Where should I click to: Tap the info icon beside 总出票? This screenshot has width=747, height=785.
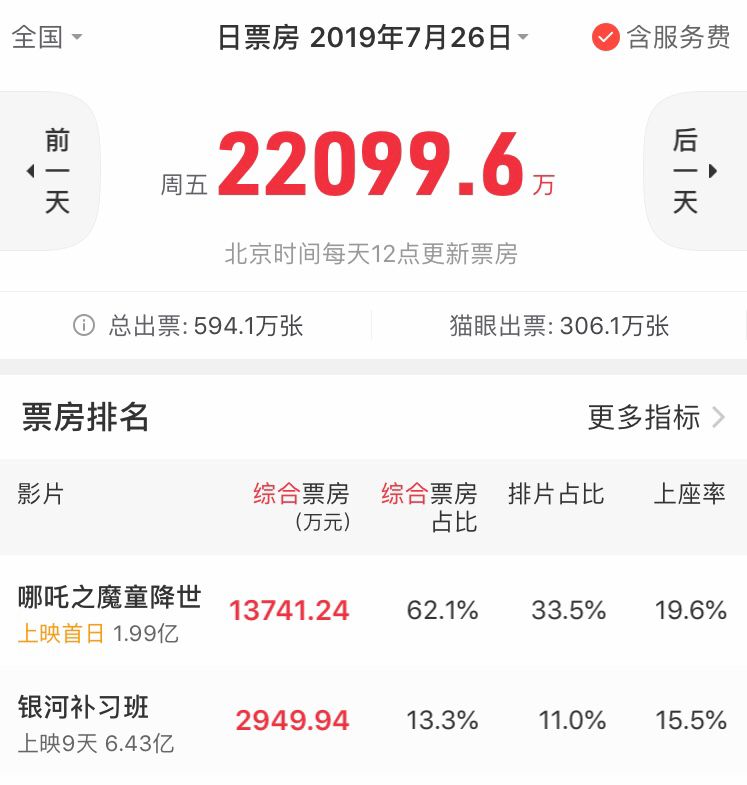84,325
